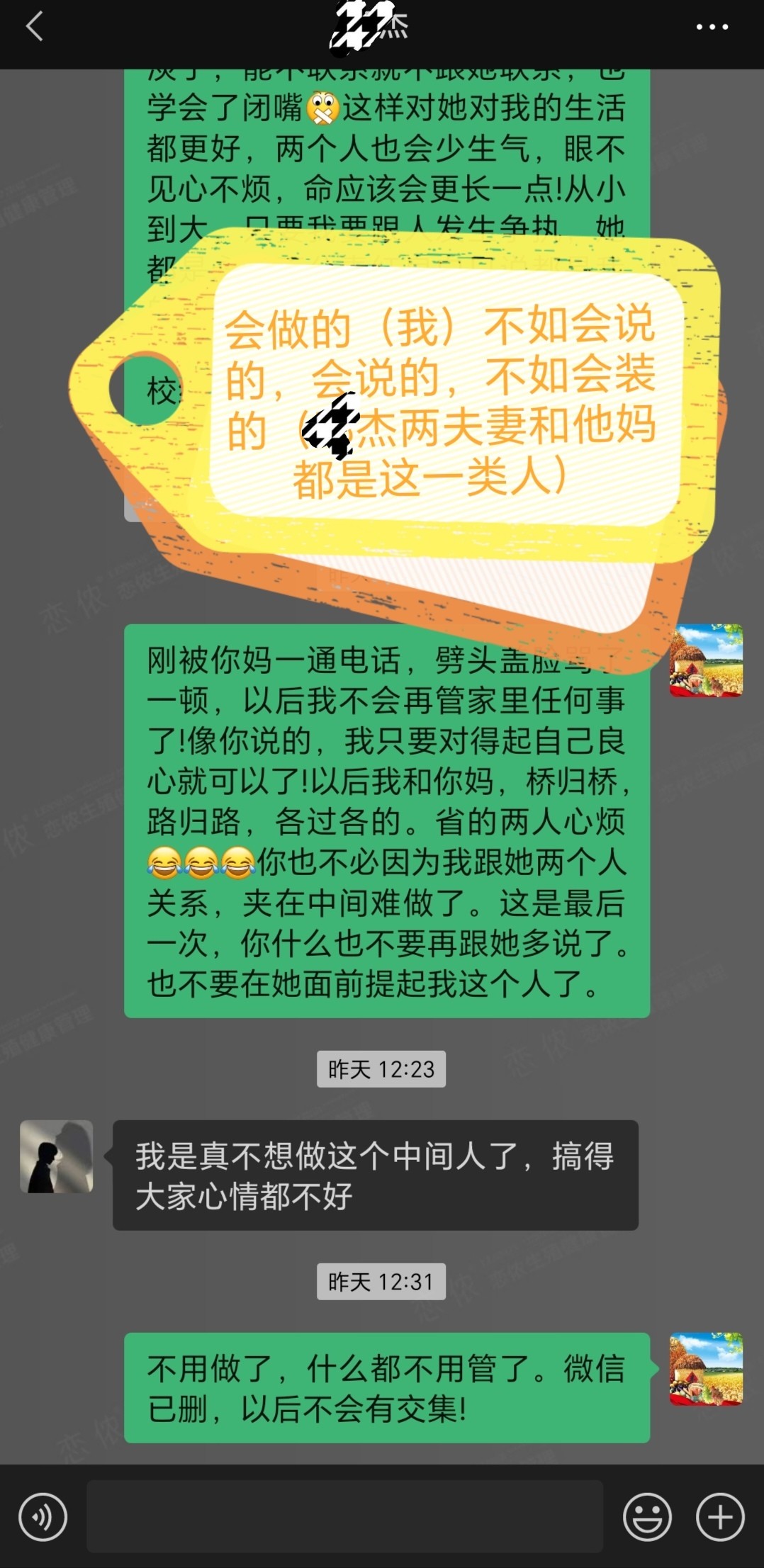Switch to voice message input
This screenshot has height=1568, width=764.
43,1517
